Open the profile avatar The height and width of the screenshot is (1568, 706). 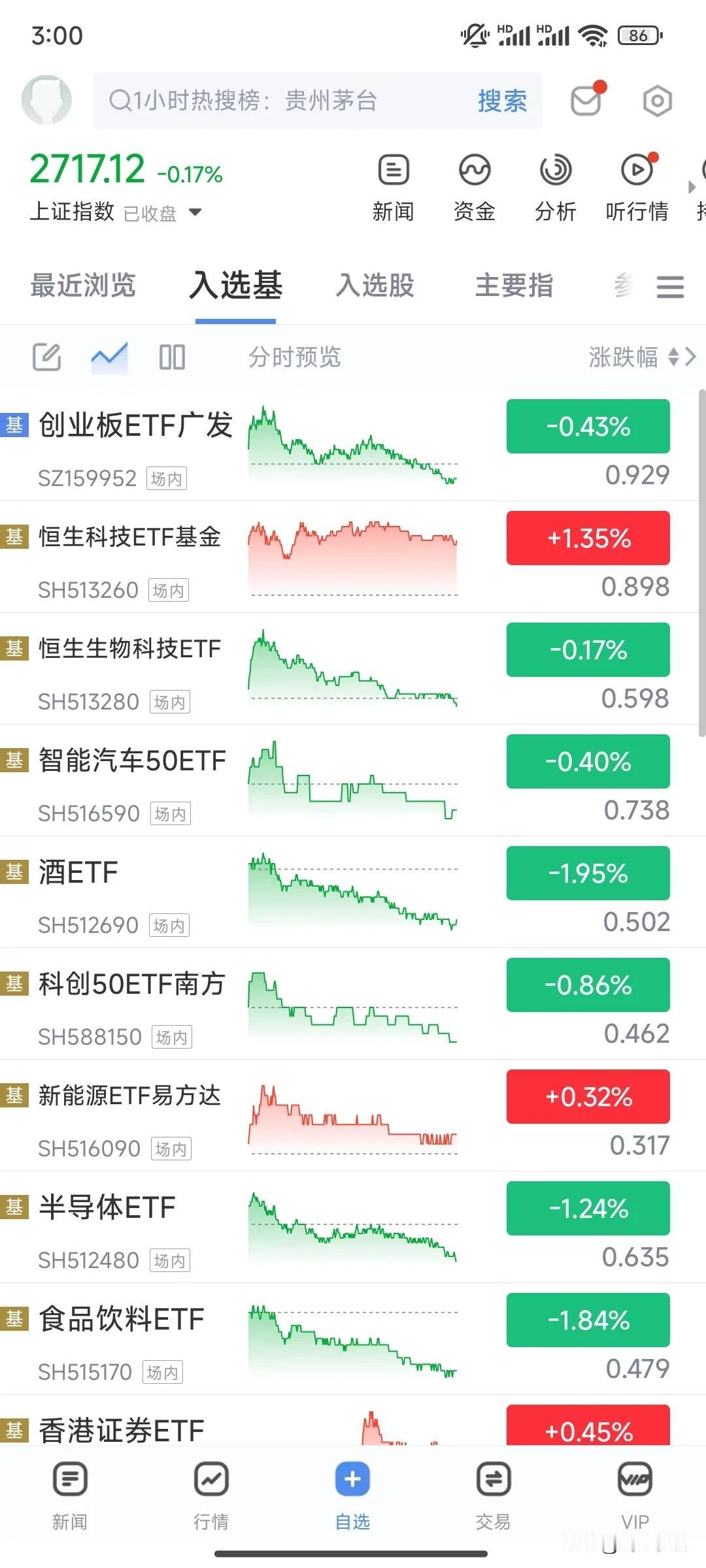pyautogui.click(x=46, y=101)
